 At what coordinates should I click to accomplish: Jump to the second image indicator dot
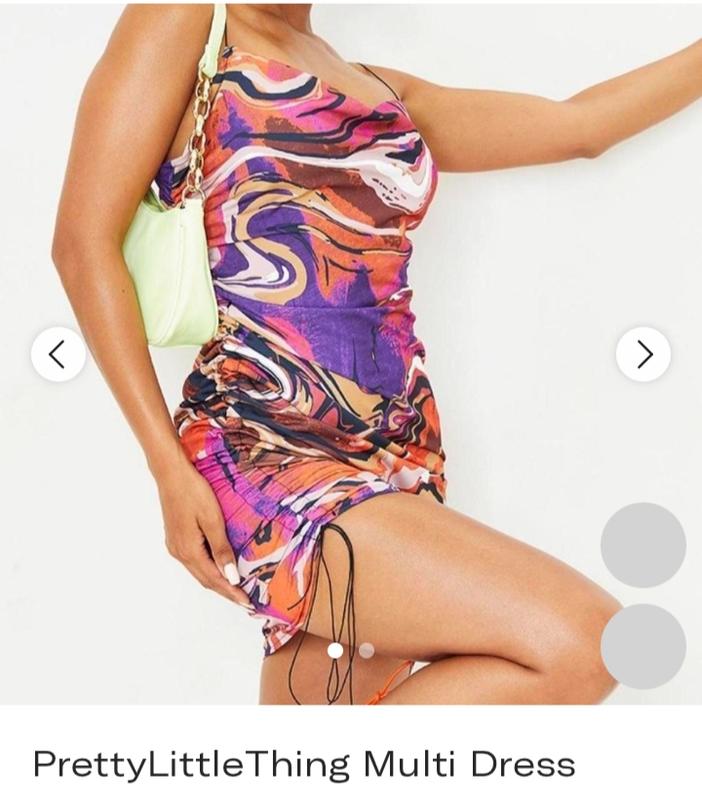point(367,651)
